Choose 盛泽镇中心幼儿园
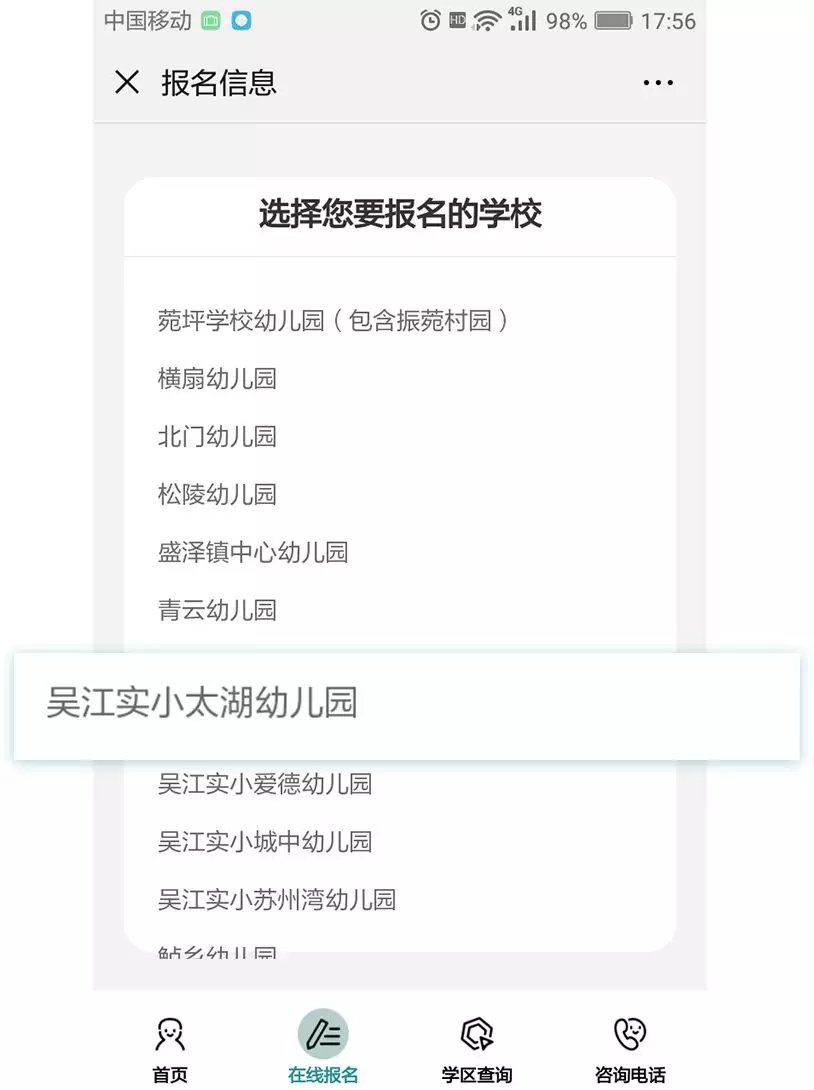The height and width of the screenshot is (1090, 814). (253, 553)
